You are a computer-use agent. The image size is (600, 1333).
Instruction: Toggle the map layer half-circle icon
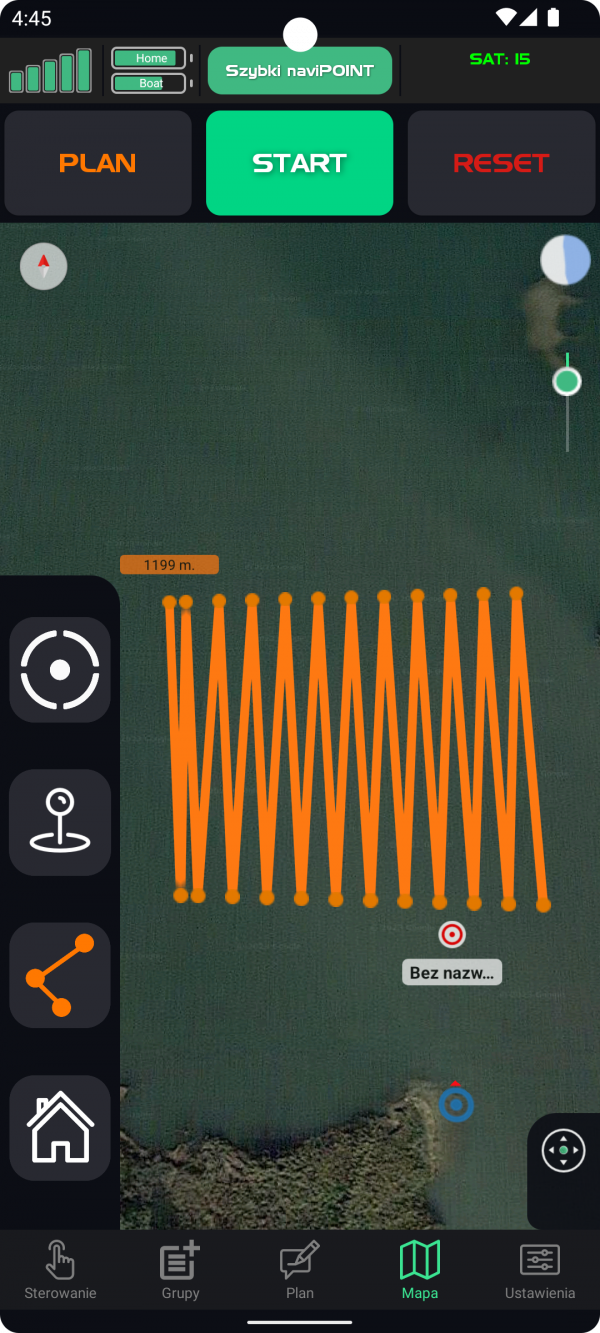[565, 261]
